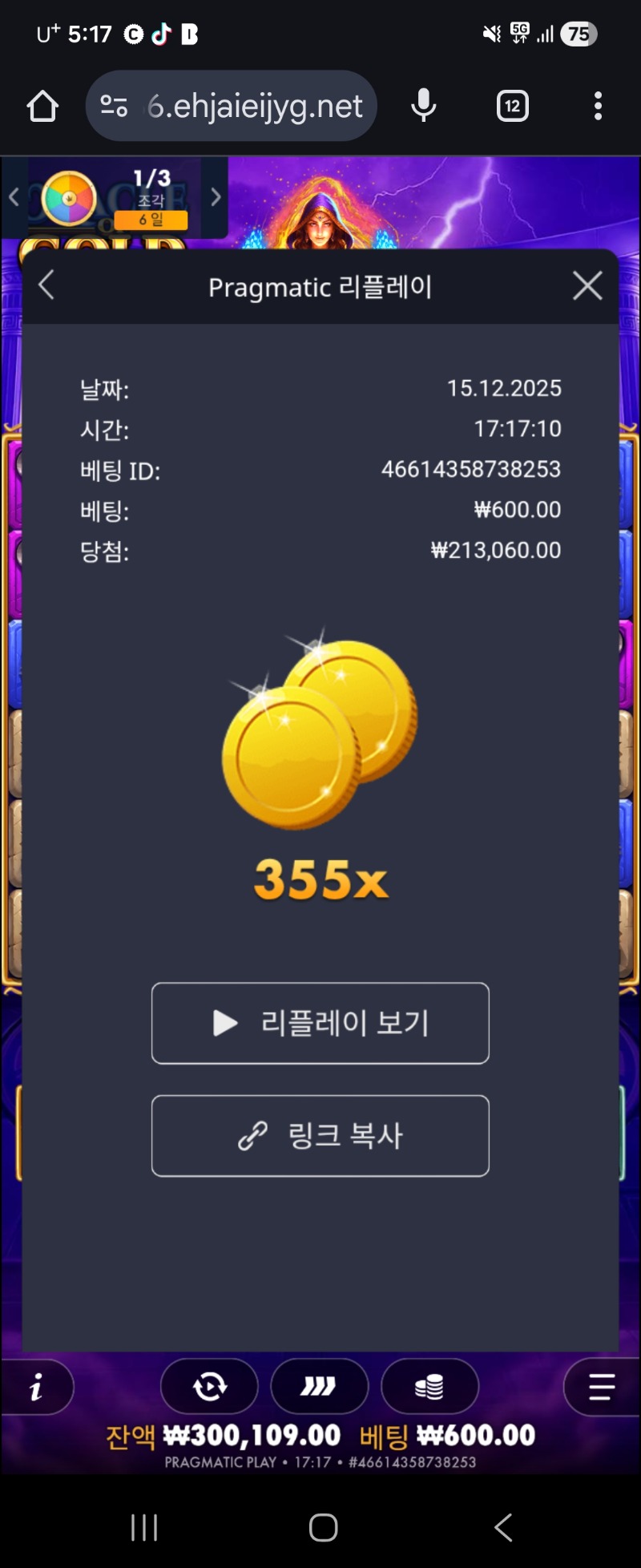Screen dimensions: 641x1568
Task: Show next promo banner with right arrow
Action: pos(216,197)
